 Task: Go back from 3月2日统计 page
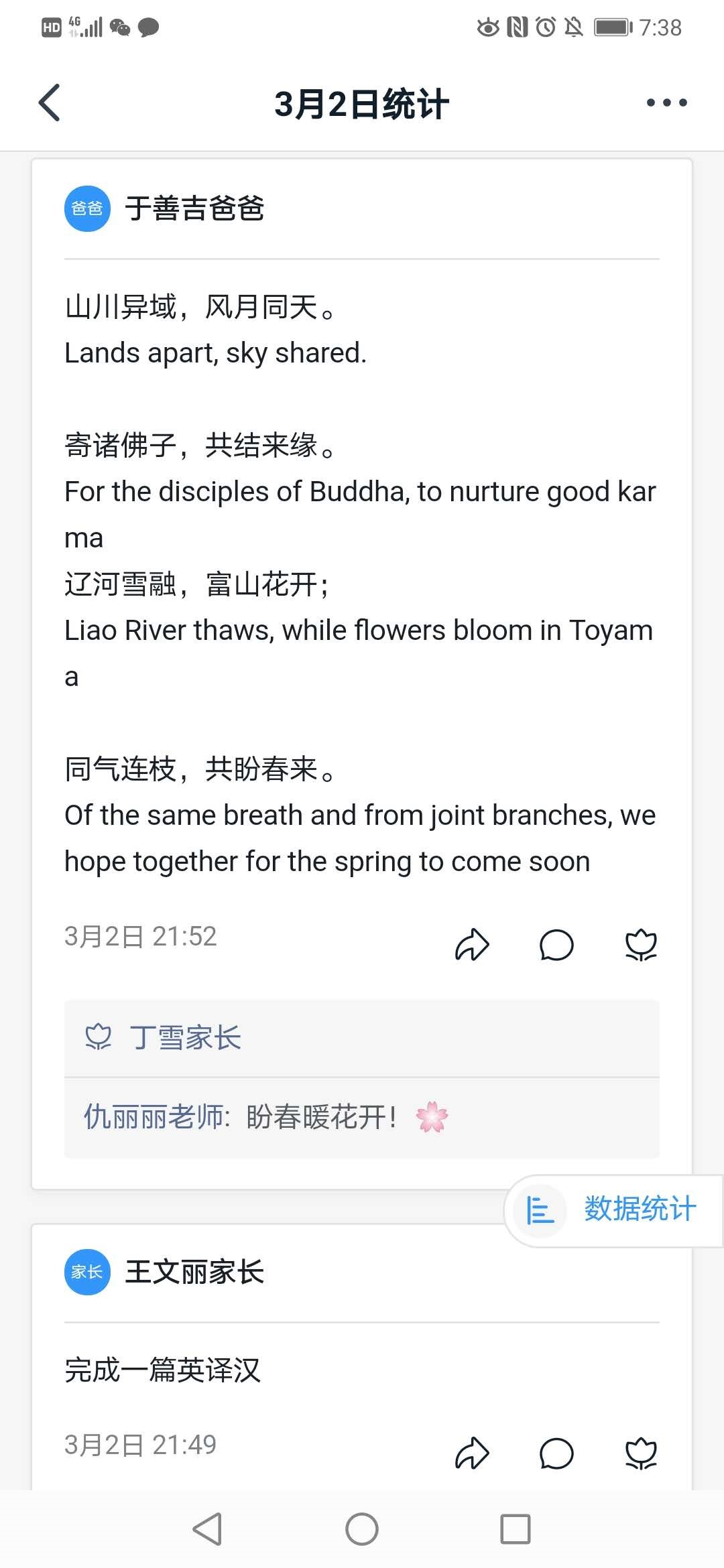click(x=50, y=103)
